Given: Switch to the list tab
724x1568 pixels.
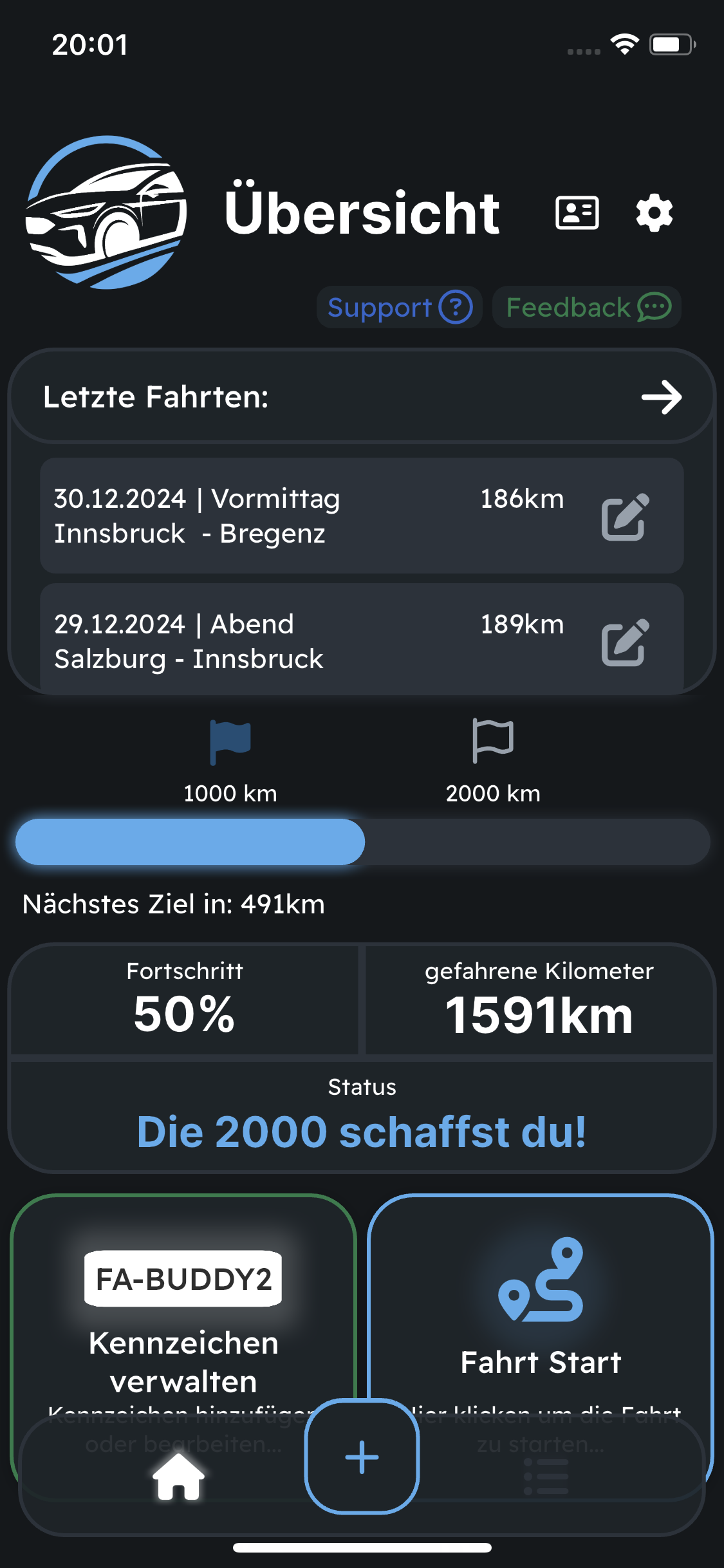Looking at the screenshot, I should pyautogui.click(x=546, y=1477).
